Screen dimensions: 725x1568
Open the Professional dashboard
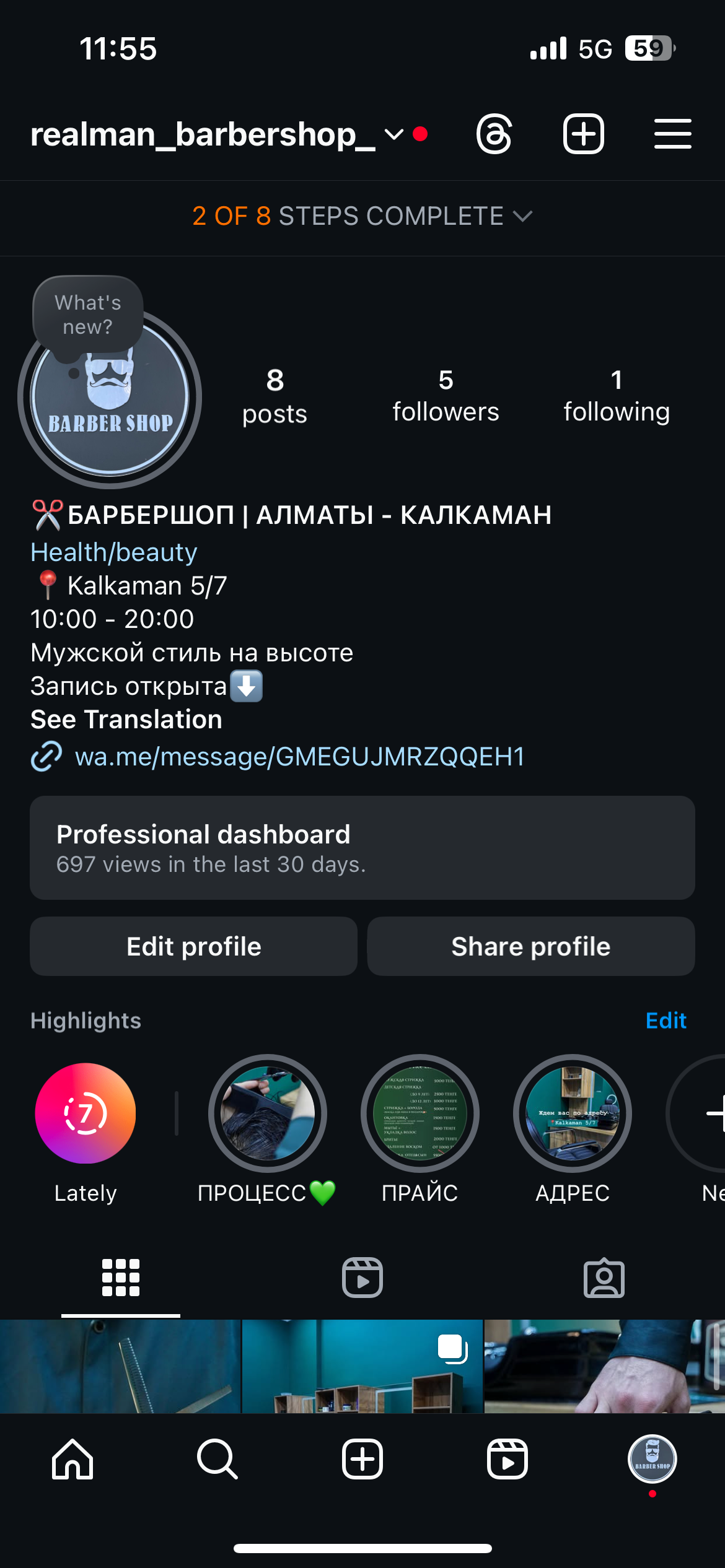pyautogui.click(x=362, y=847)
